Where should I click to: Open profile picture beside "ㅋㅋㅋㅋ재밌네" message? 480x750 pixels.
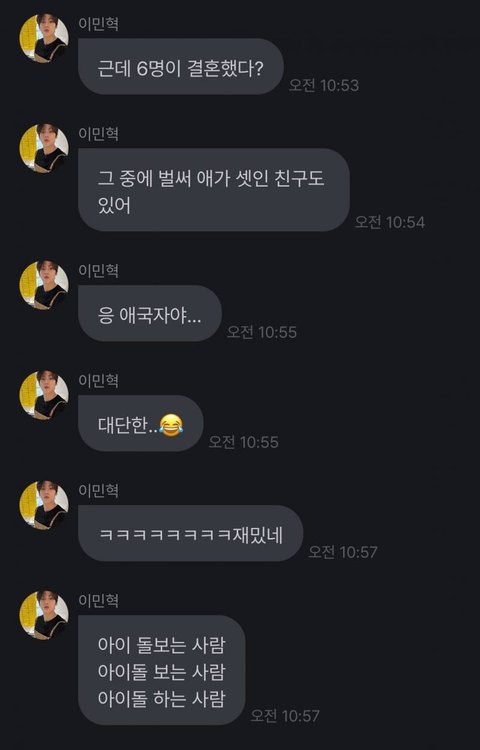(44, 505)
